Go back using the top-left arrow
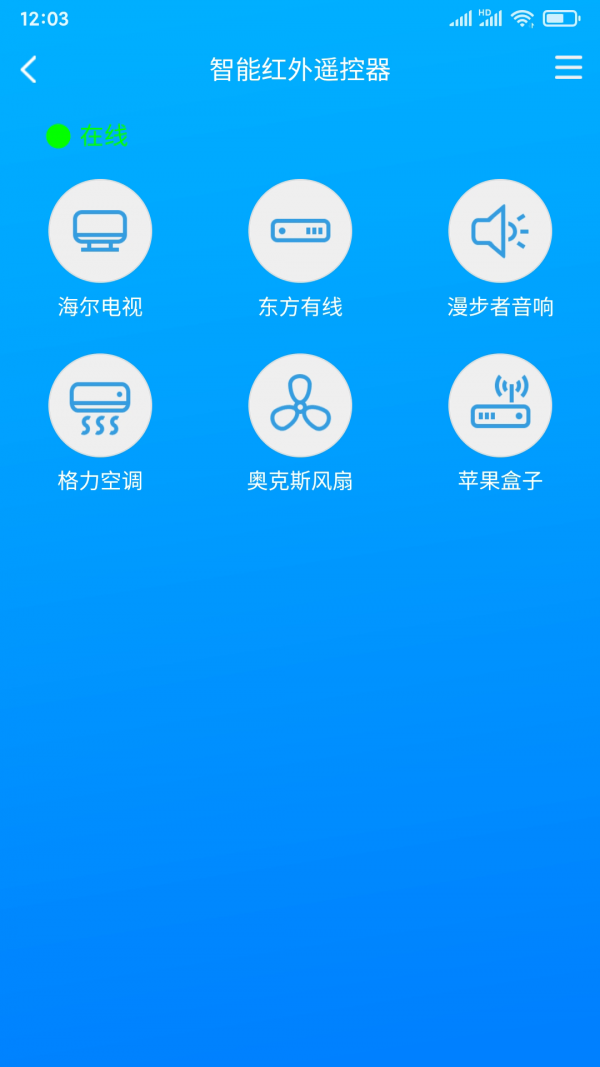 pos(29,69)
